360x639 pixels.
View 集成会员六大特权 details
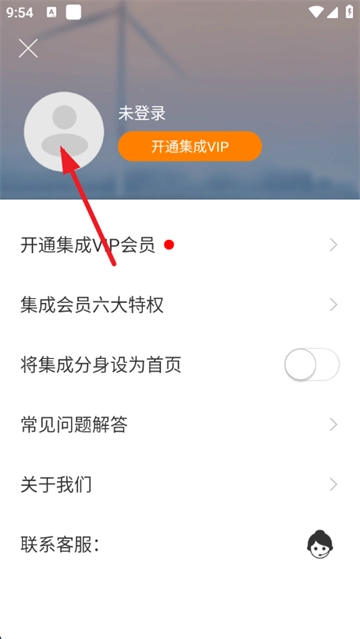[x=180, y=305]
